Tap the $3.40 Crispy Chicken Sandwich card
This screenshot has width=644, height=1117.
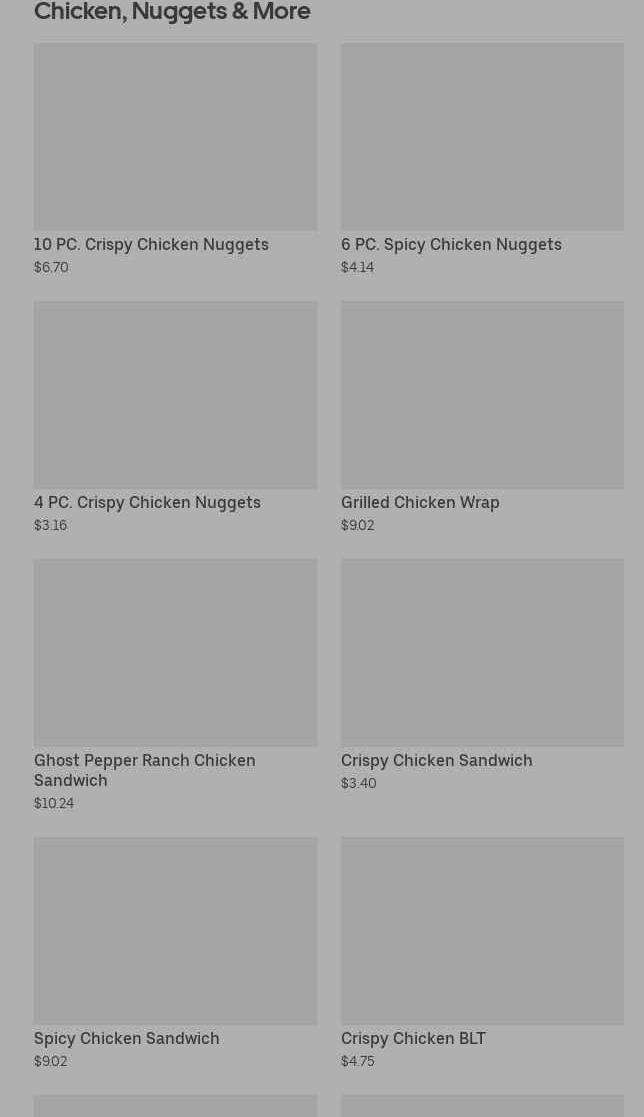tap(482, 675)
